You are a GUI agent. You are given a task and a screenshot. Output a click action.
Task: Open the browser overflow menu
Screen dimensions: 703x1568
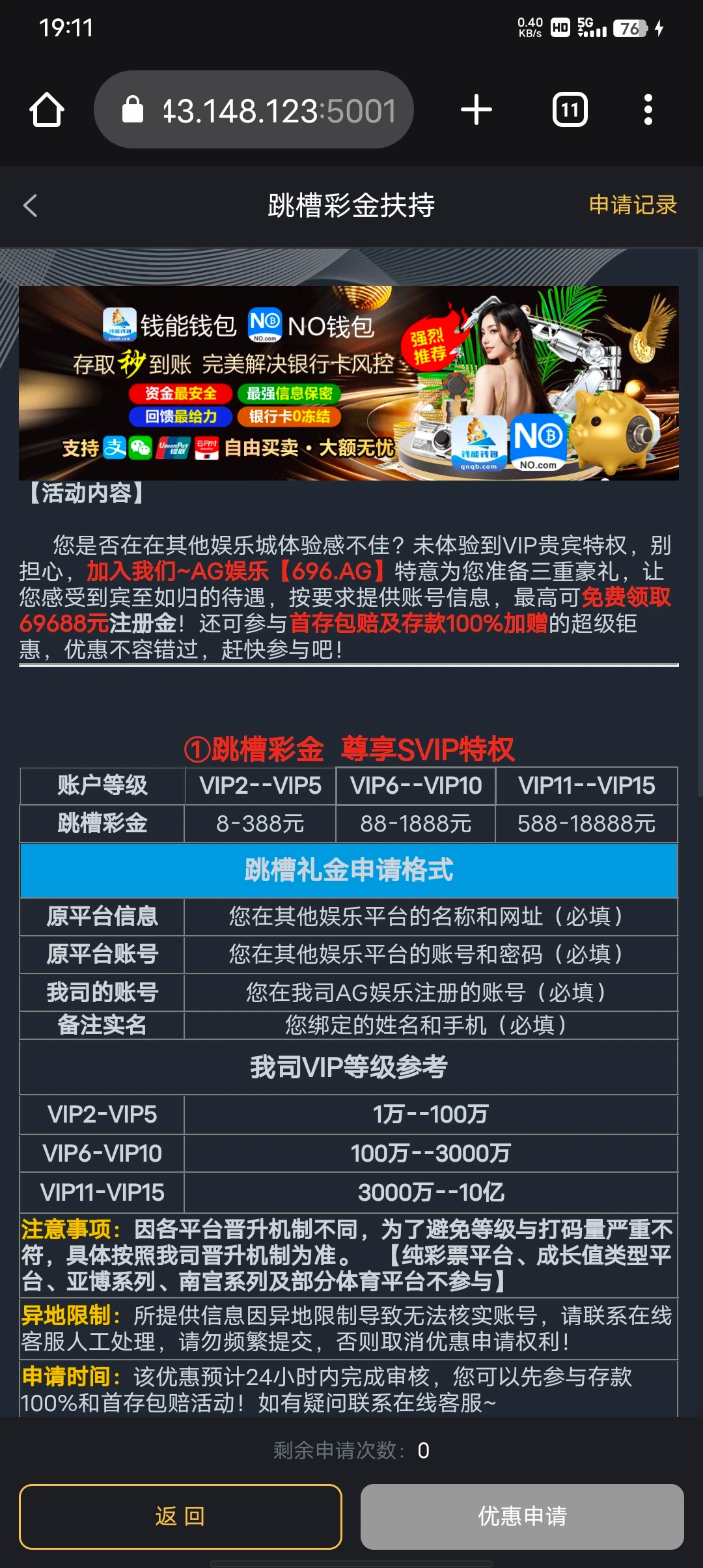tap(648, 109)
